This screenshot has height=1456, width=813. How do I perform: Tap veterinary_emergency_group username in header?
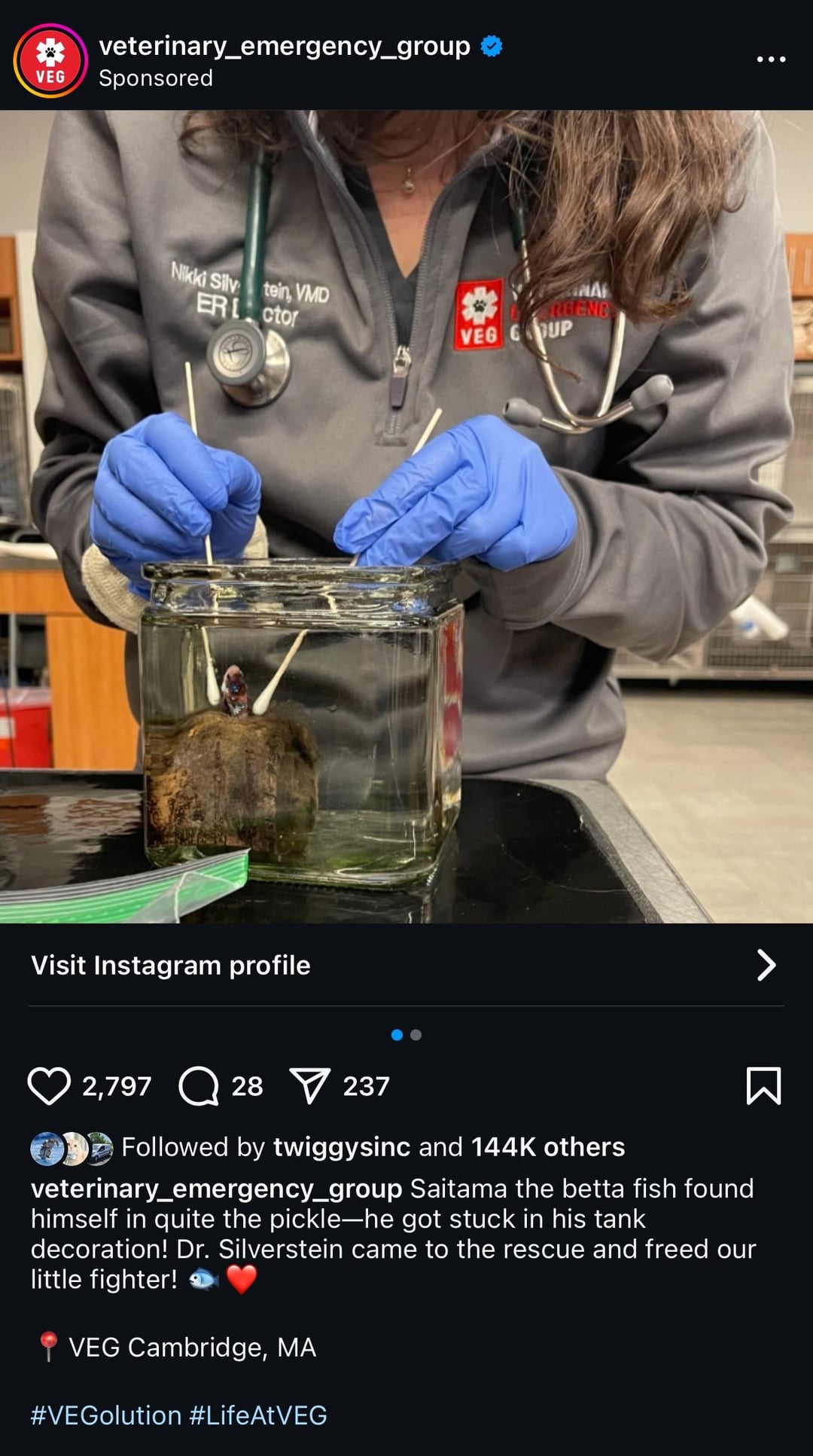tap(285, 46)
